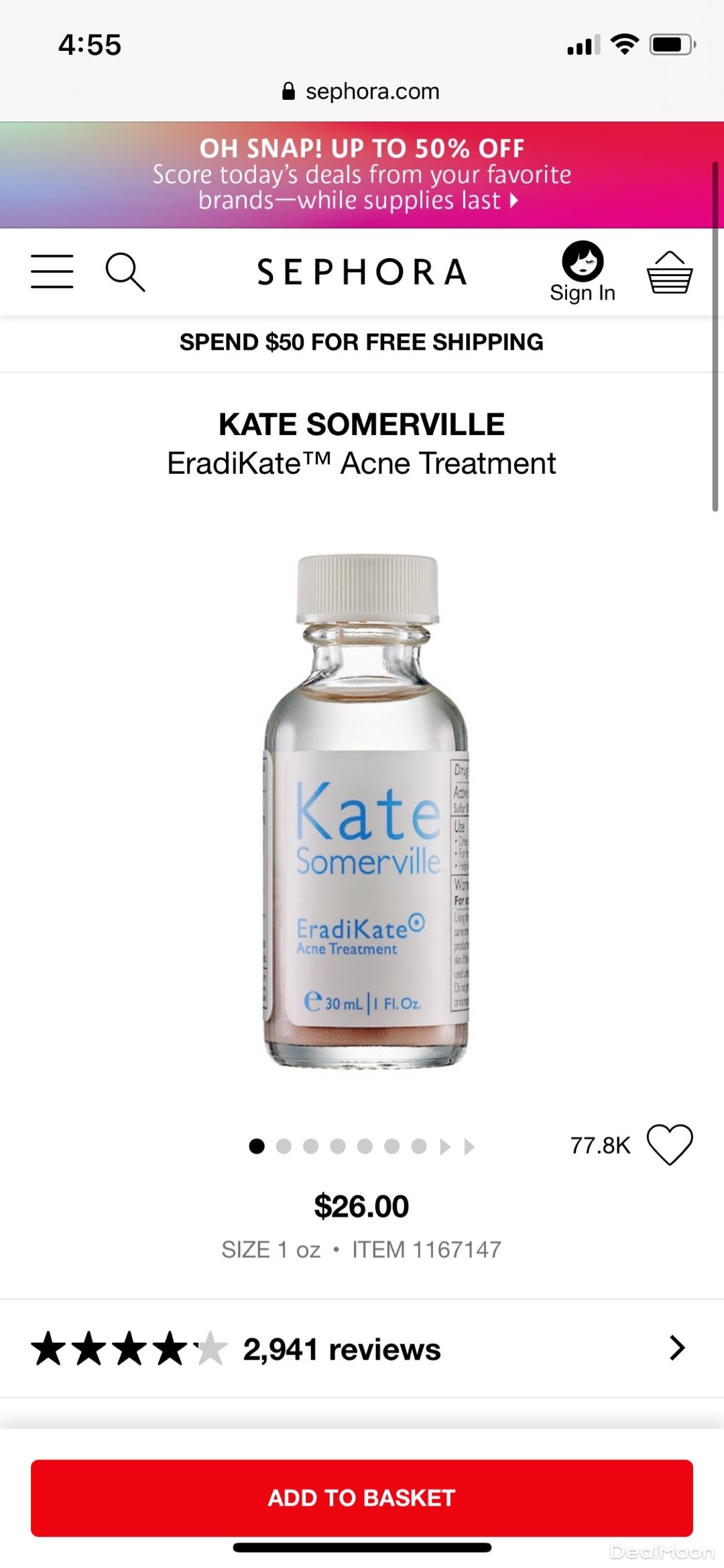Open the hamburger menu
Screen dimensions: 724x1568
coord(52,272)
